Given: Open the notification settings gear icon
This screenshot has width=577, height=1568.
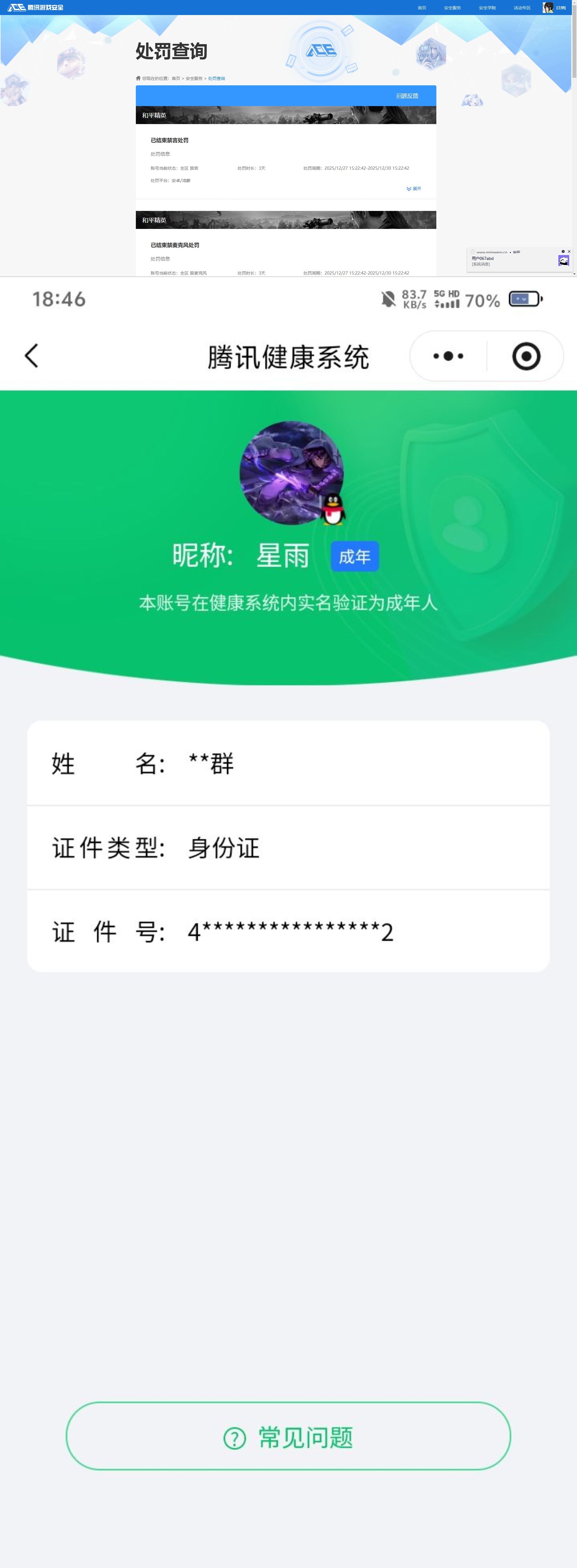Looking at the screenshot, I should pyautogui.click(x=563, y=251).
